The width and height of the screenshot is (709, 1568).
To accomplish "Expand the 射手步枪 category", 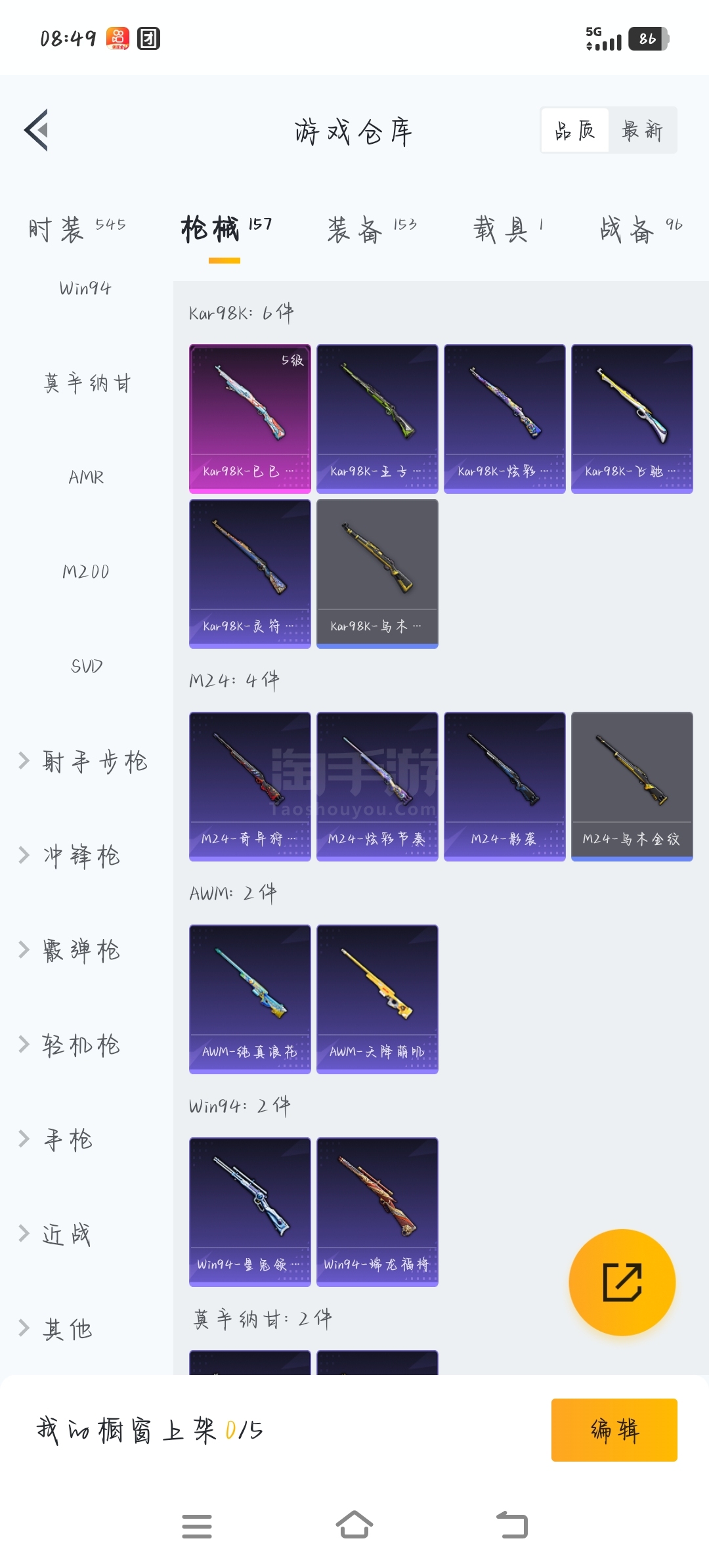I will click(x=84, y=761).
